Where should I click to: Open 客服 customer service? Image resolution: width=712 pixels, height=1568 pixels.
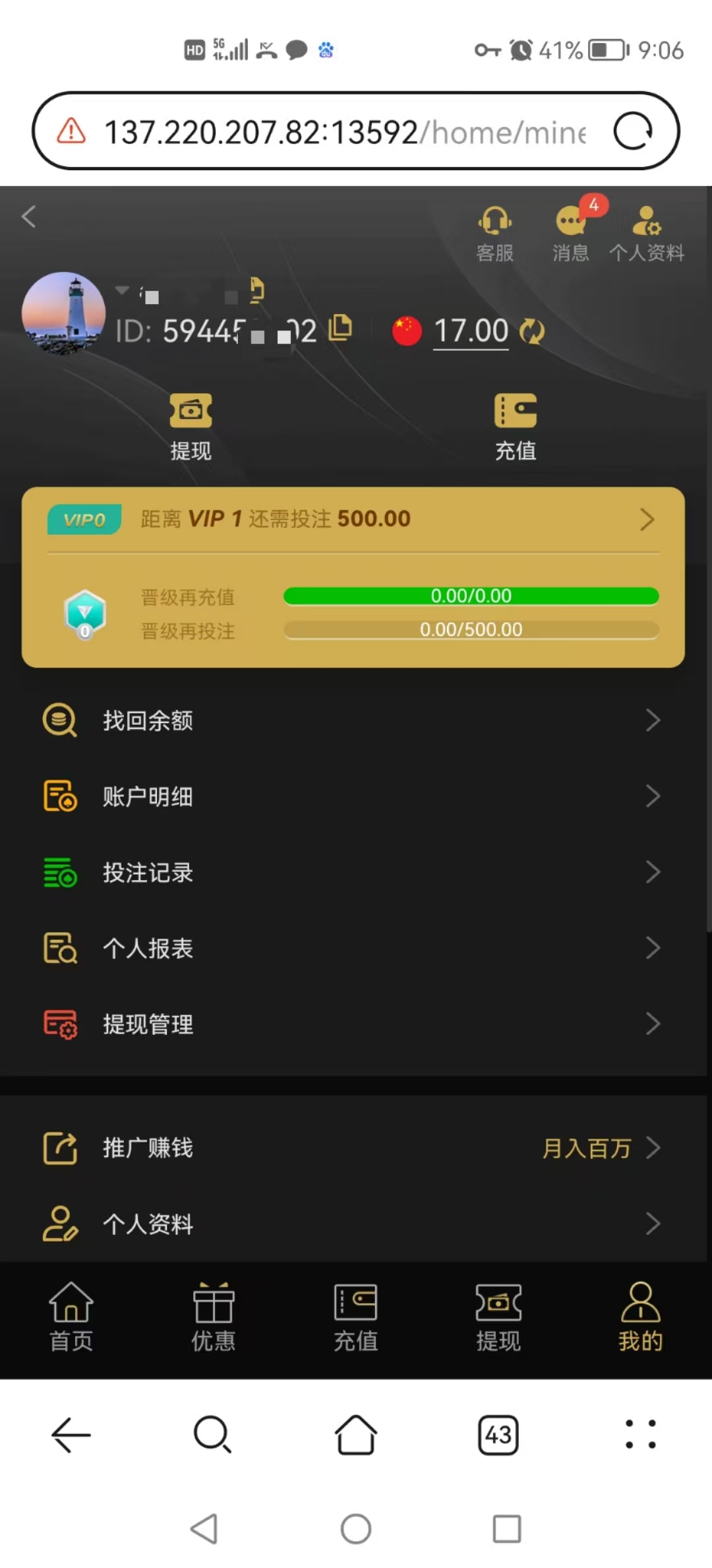pyautogui.click(x=494, y=234)
